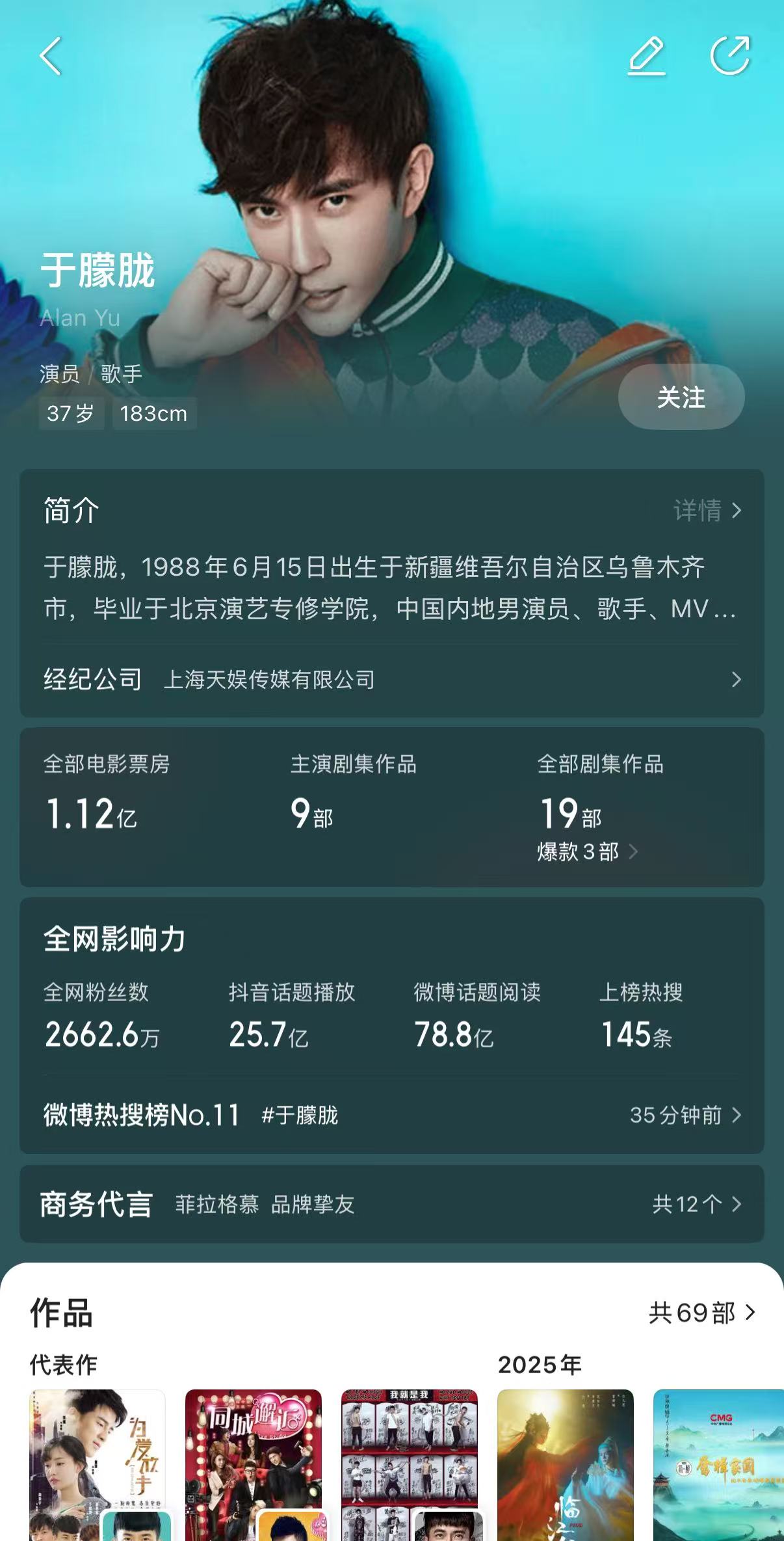Screen dimensions: 784x1541
Task: View all works via 共69部
Action: pos(702,1313)
